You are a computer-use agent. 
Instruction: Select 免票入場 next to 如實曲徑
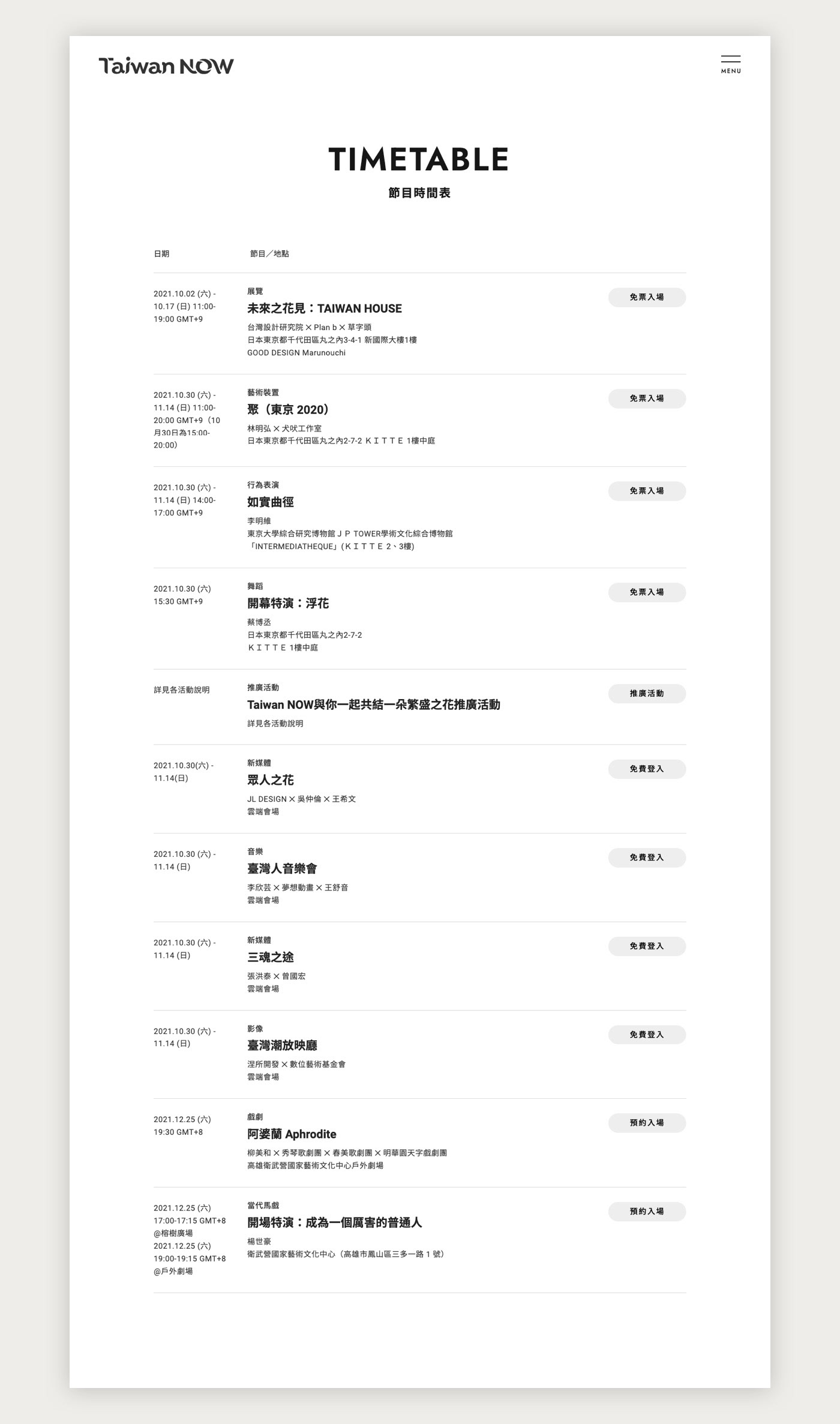pos(647,491)
